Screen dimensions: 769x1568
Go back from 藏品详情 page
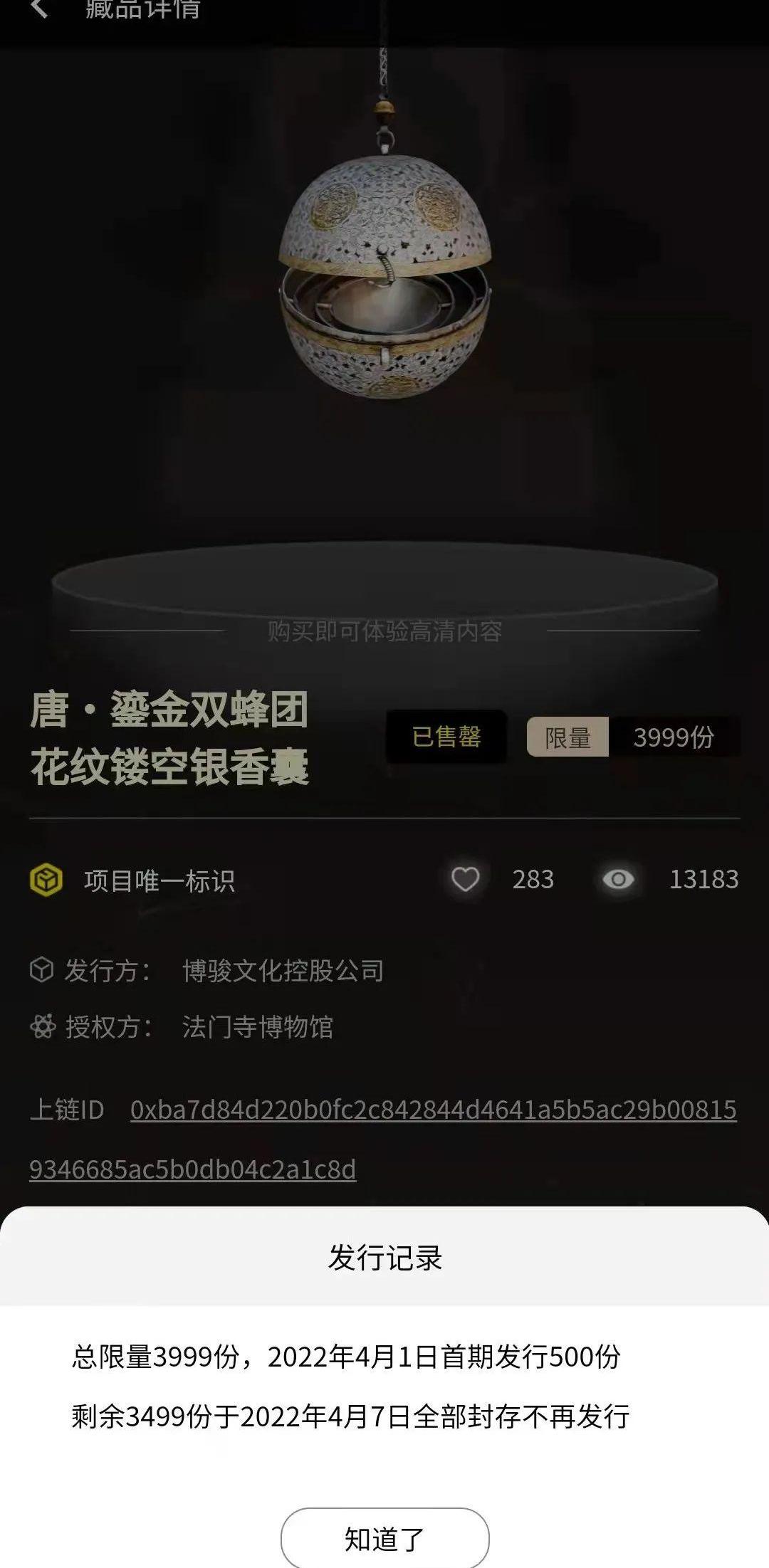coord(39,10)
